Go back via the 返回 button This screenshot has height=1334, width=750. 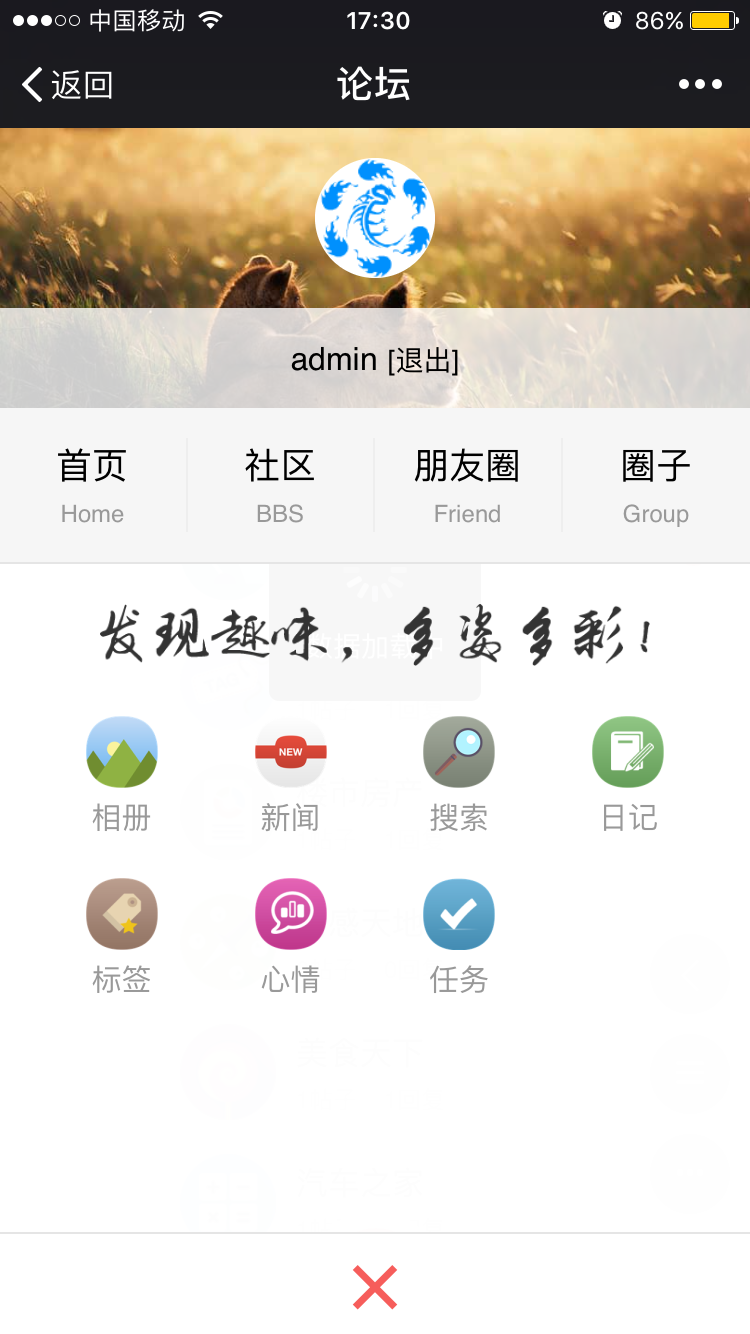coord(68,85)
